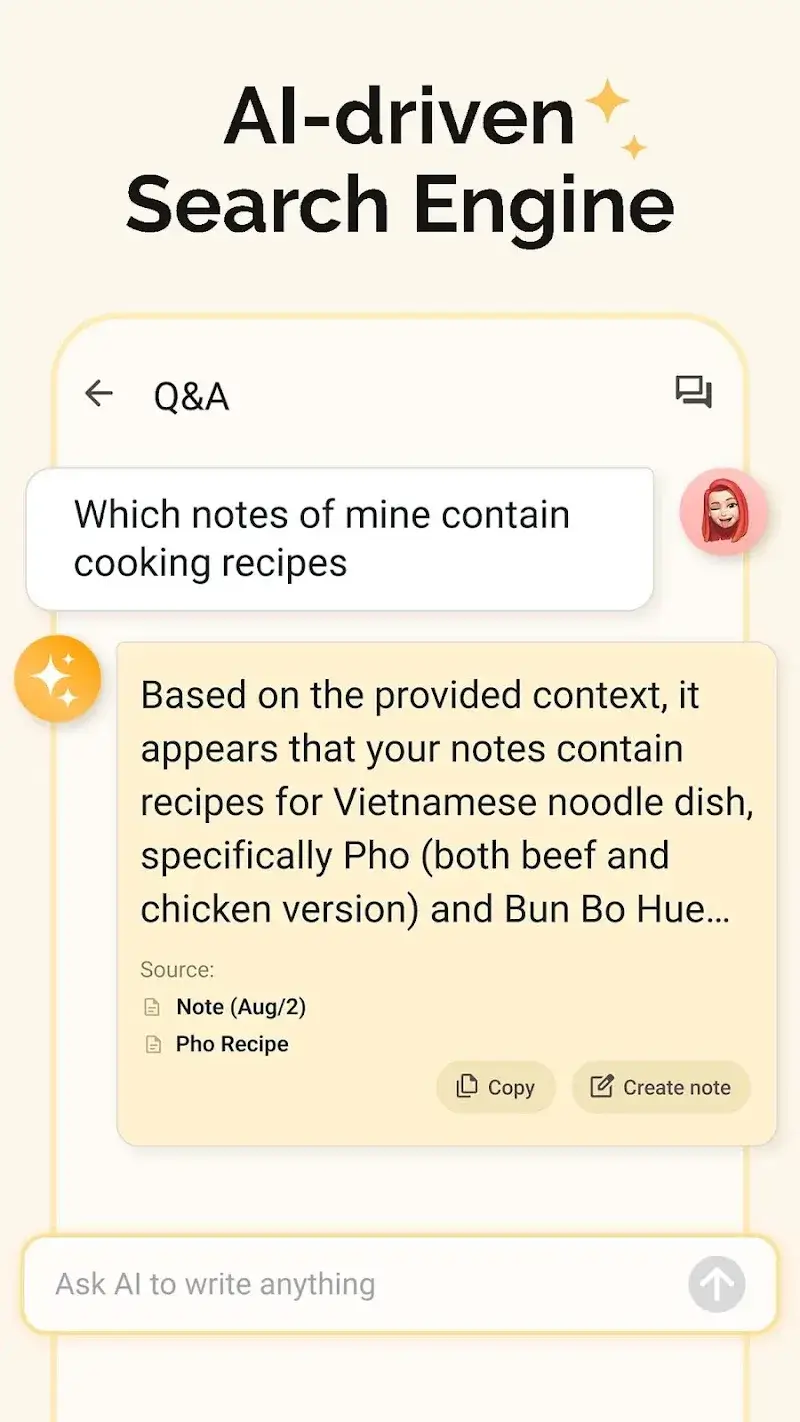Tap the Ask AI to write anything field
800x1422 pixels.
point(300,1285)
